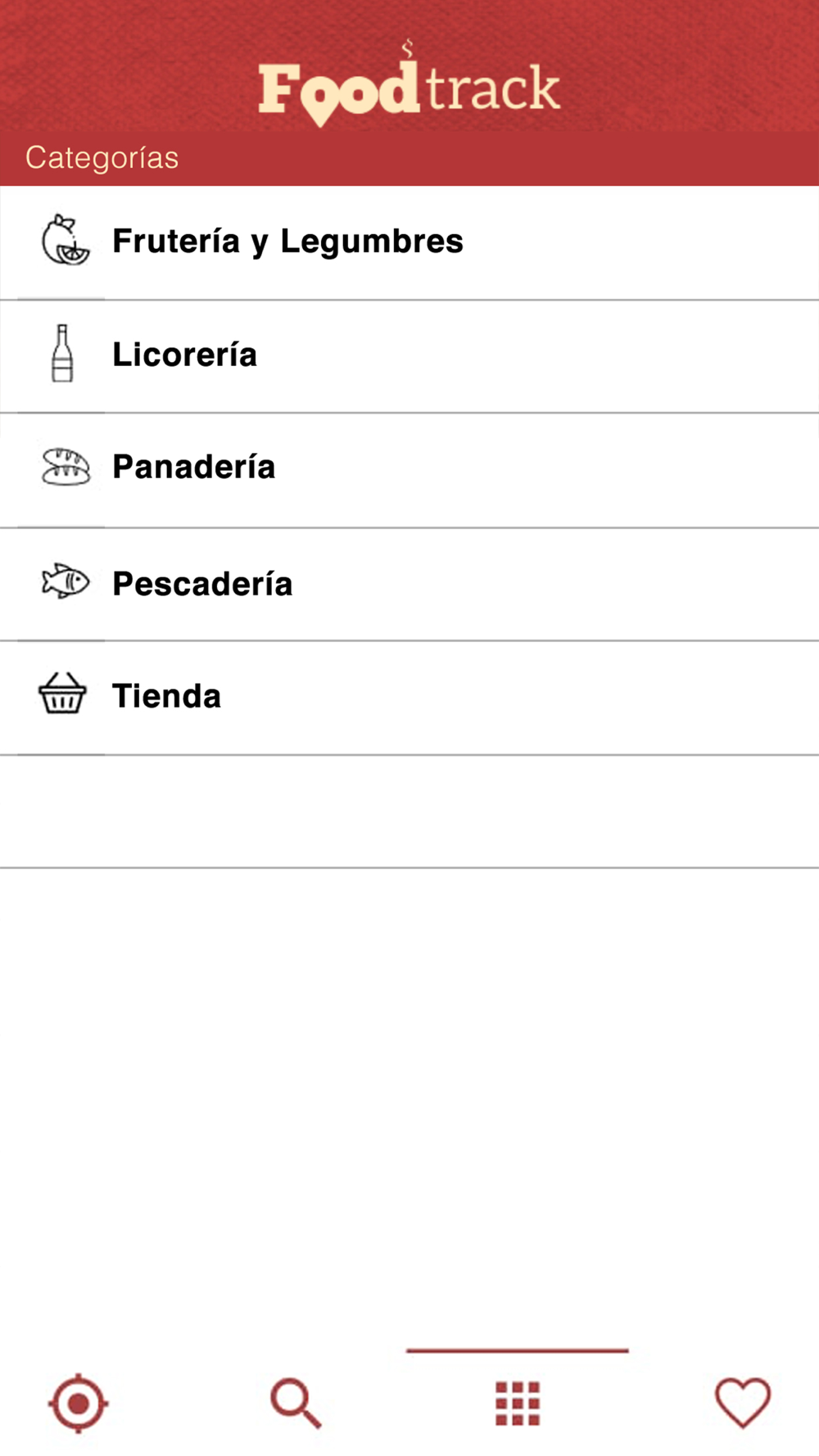
Task: Tap the categories grid tab
Action: [x=518, y=1404]
